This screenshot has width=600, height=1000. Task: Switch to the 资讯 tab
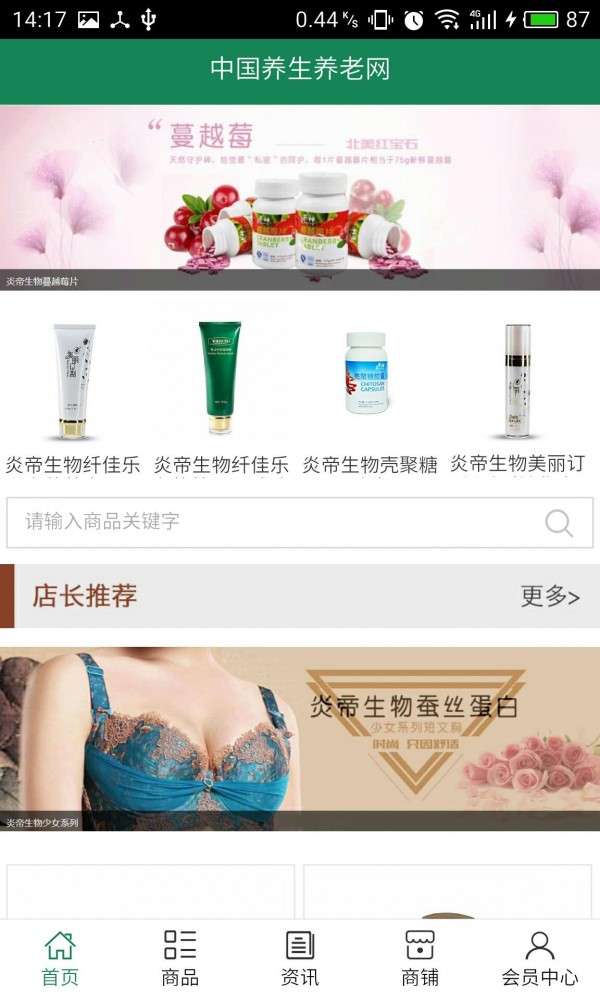click(300, 958)
